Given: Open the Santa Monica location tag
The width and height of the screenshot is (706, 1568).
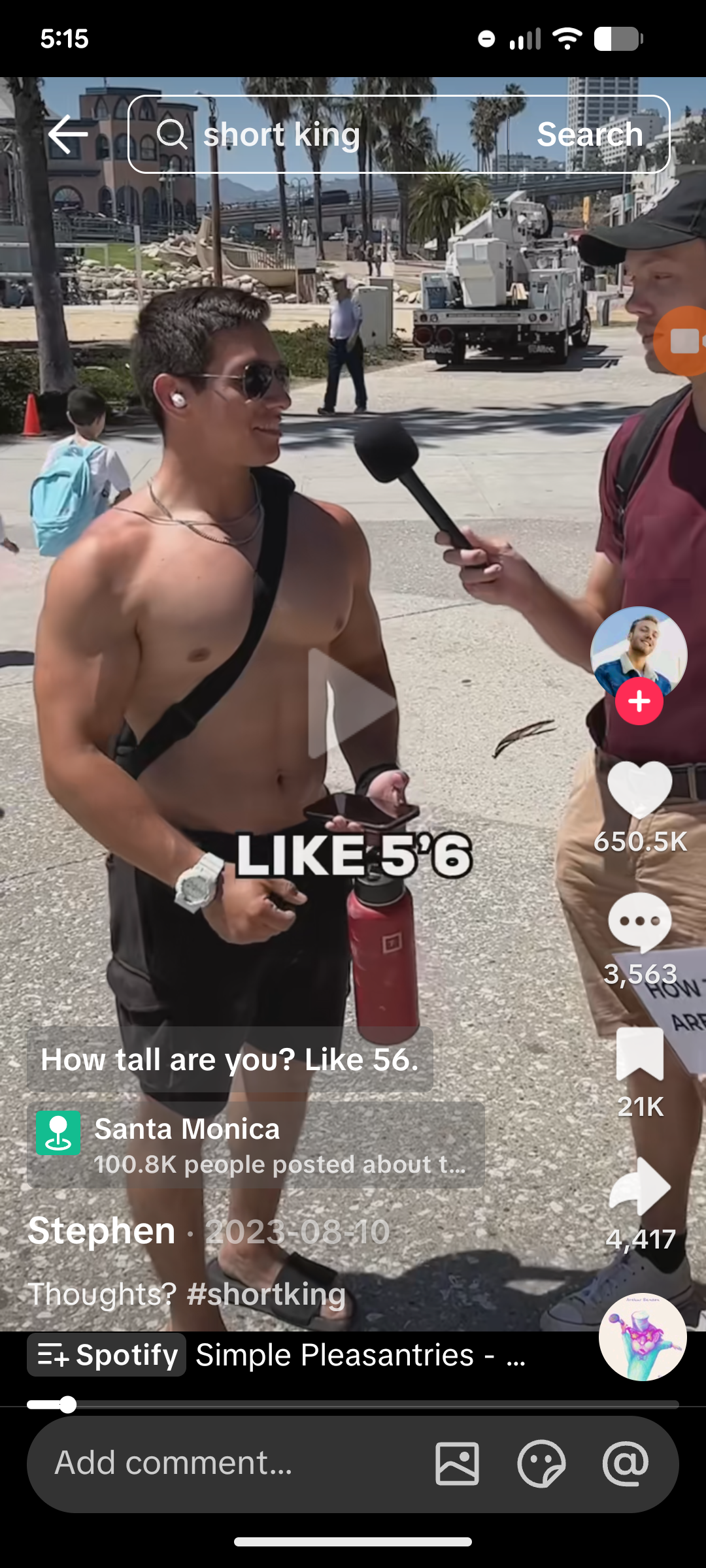Looking at the screenshot, I should 255,1145.
